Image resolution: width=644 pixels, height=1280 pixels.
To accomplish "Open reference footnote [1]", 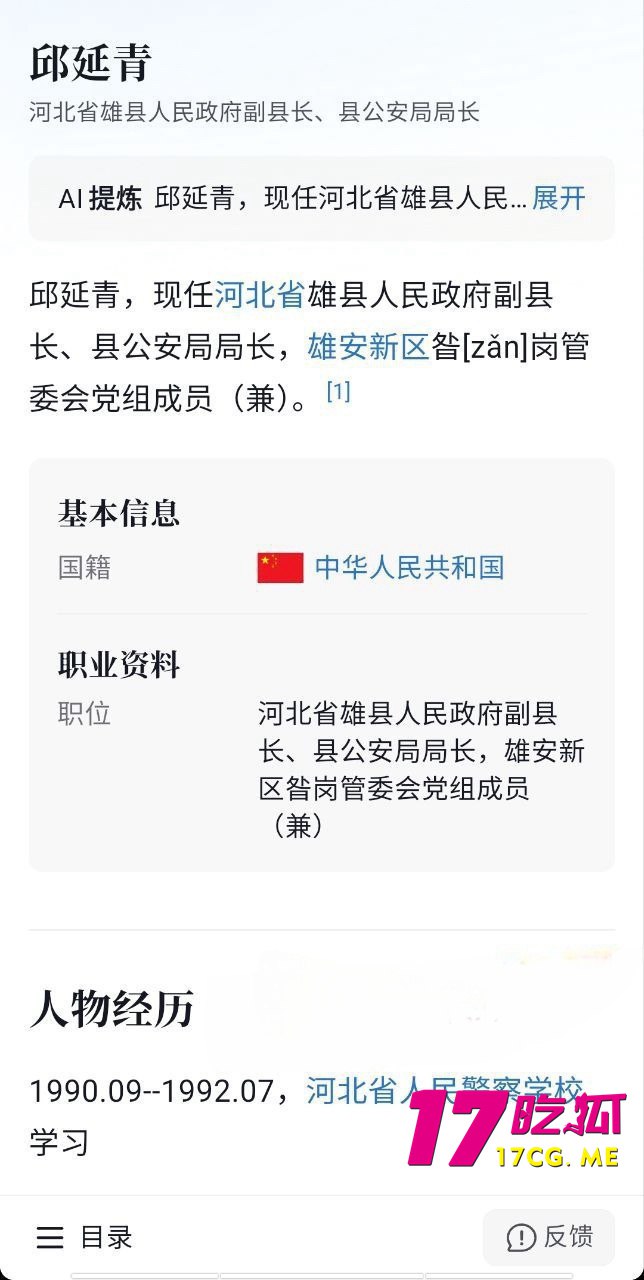I will [x=338, y=393].
